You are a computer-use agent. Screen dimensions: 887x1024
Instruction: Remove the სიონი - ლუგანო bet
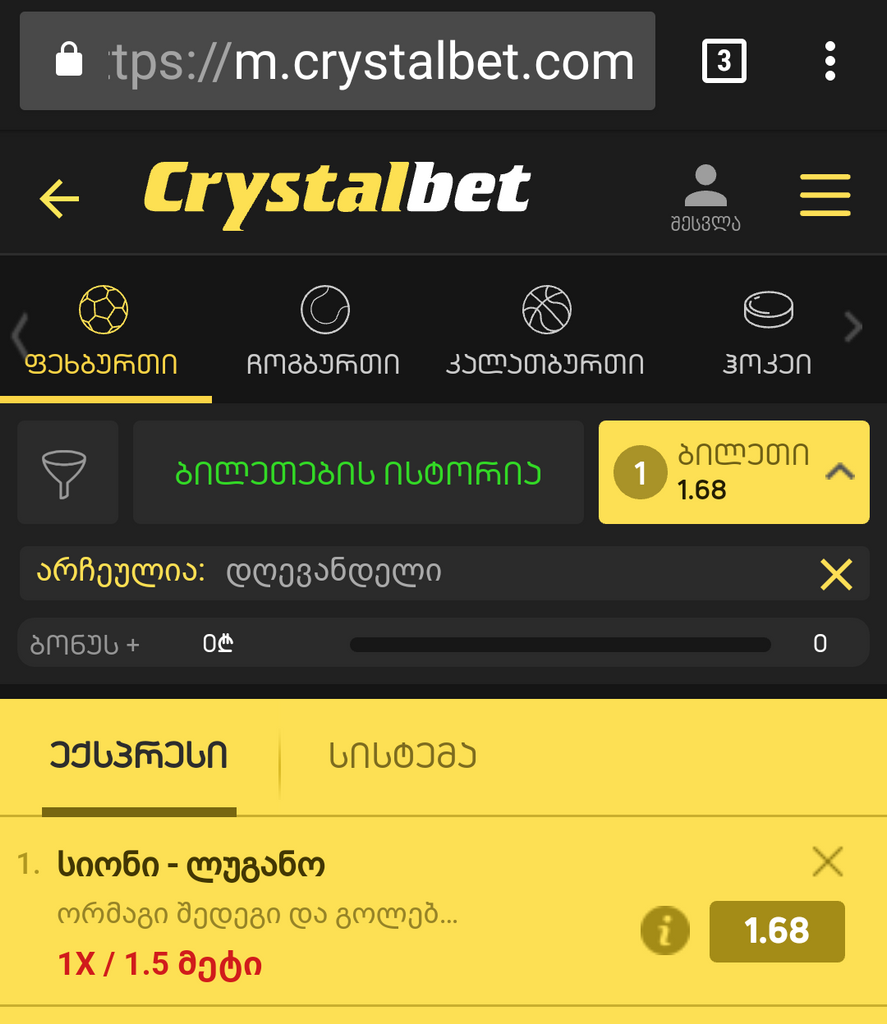pos(827,862)
